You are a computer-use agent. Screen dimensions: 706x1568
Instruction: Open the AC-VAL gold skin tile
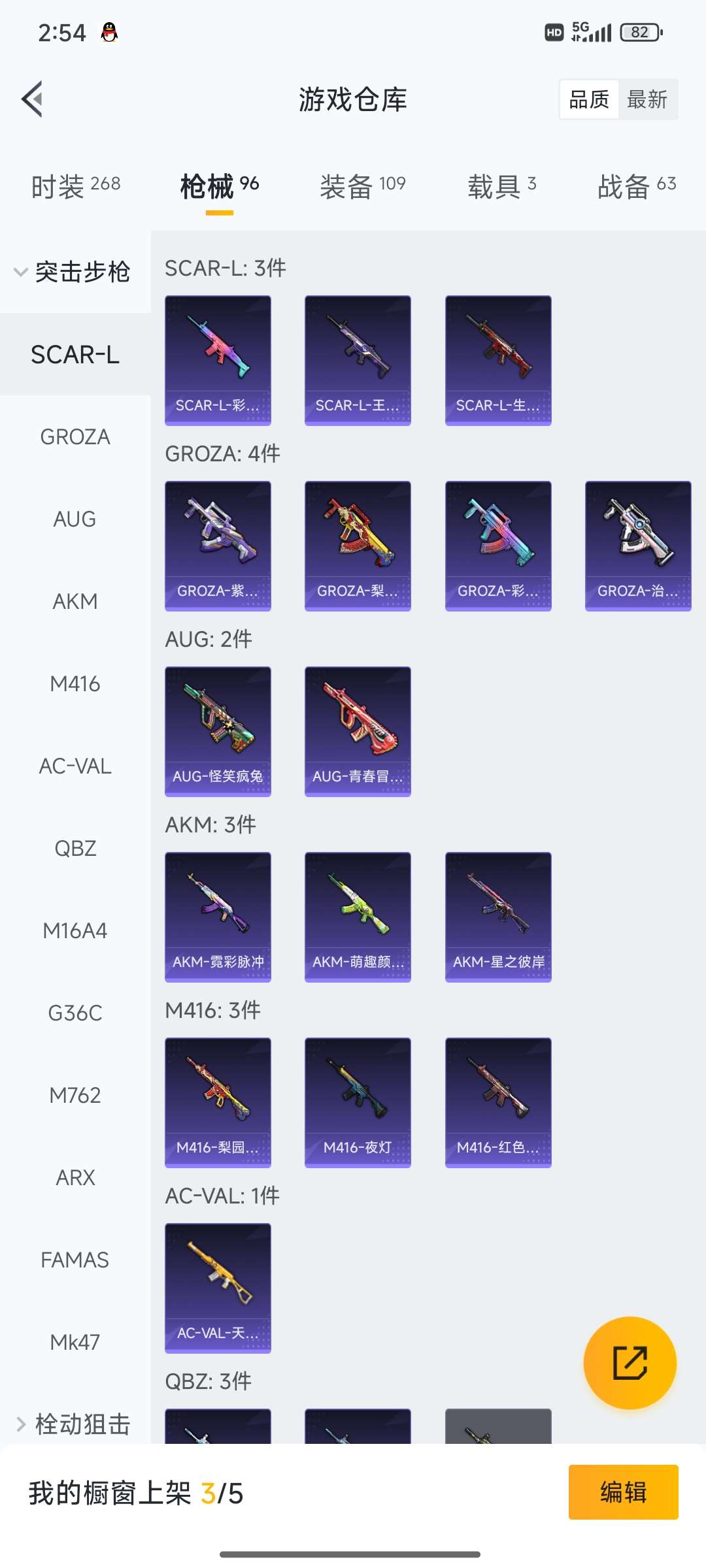[x=218, y=1288]
